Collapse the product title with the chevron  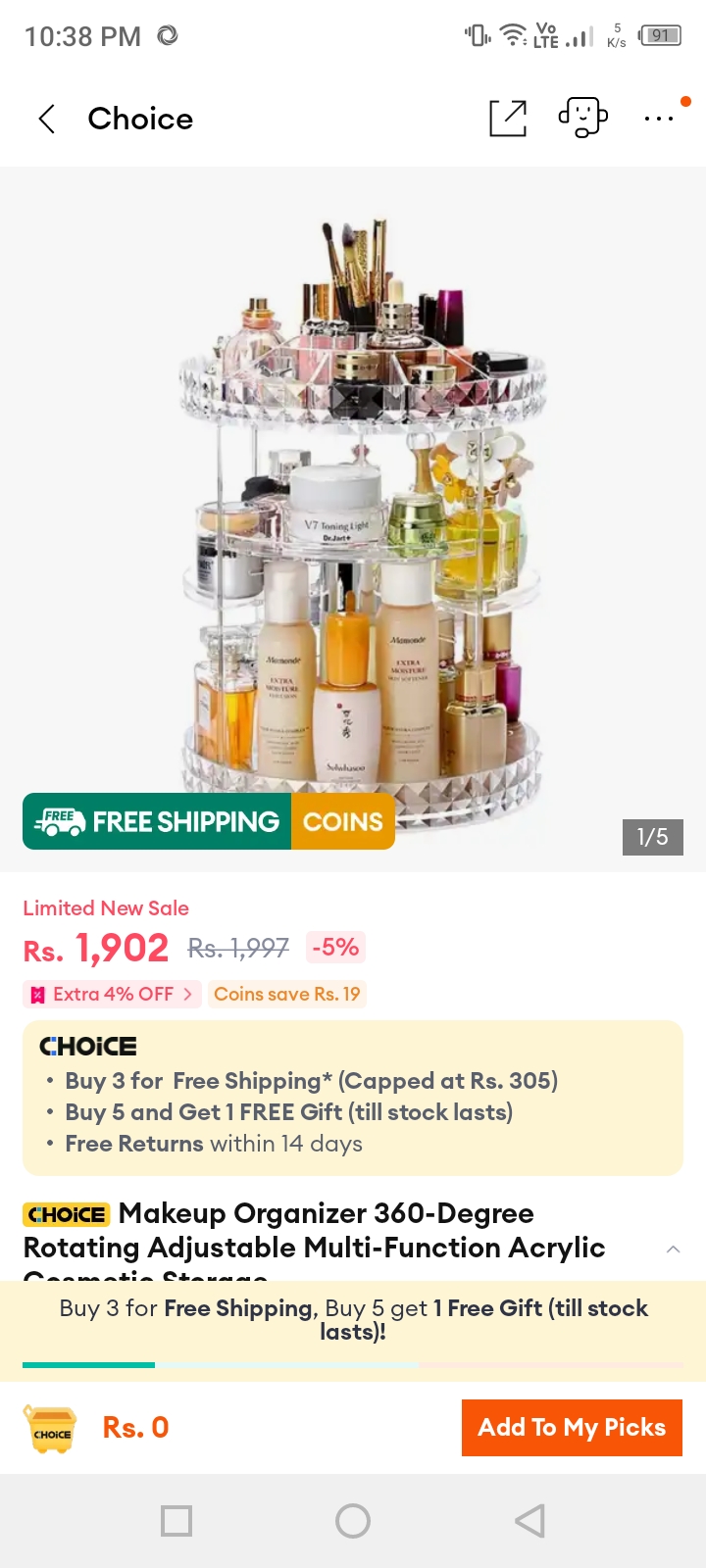pos(673,1249)
